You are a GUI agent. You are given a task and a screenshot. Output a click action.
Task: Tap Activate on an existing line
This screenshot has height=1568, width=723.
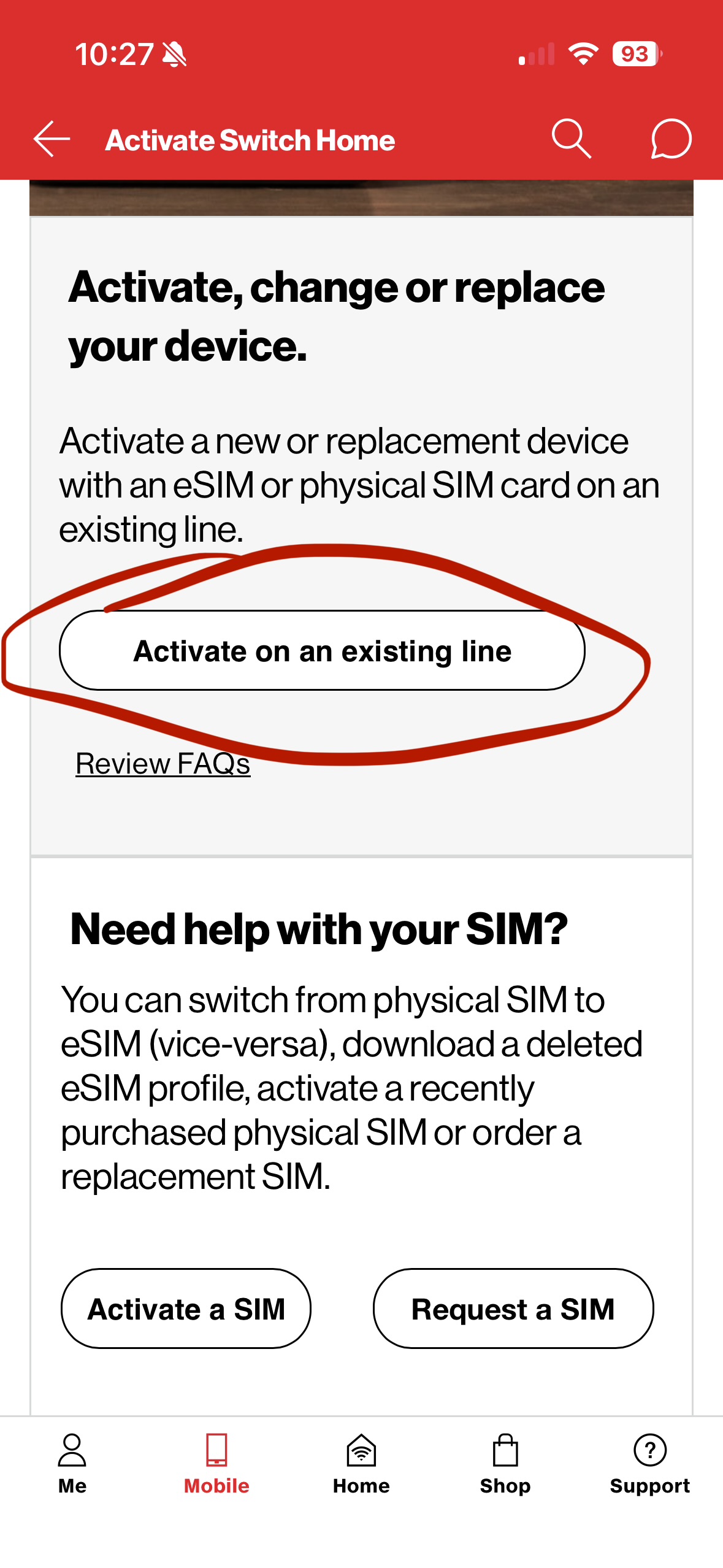tap(322, 650)
